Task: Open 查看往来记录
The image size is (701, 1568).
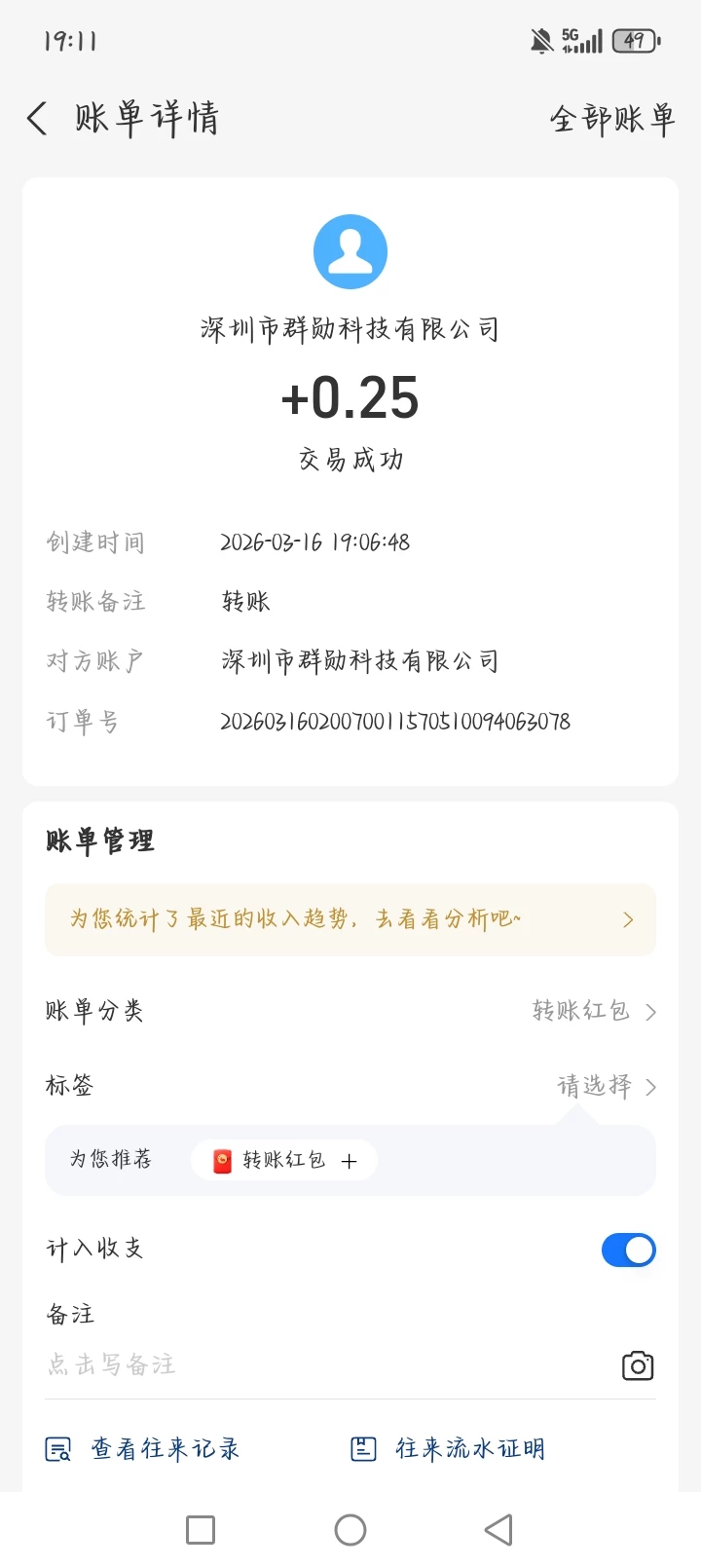Action: pos(143,1449)
